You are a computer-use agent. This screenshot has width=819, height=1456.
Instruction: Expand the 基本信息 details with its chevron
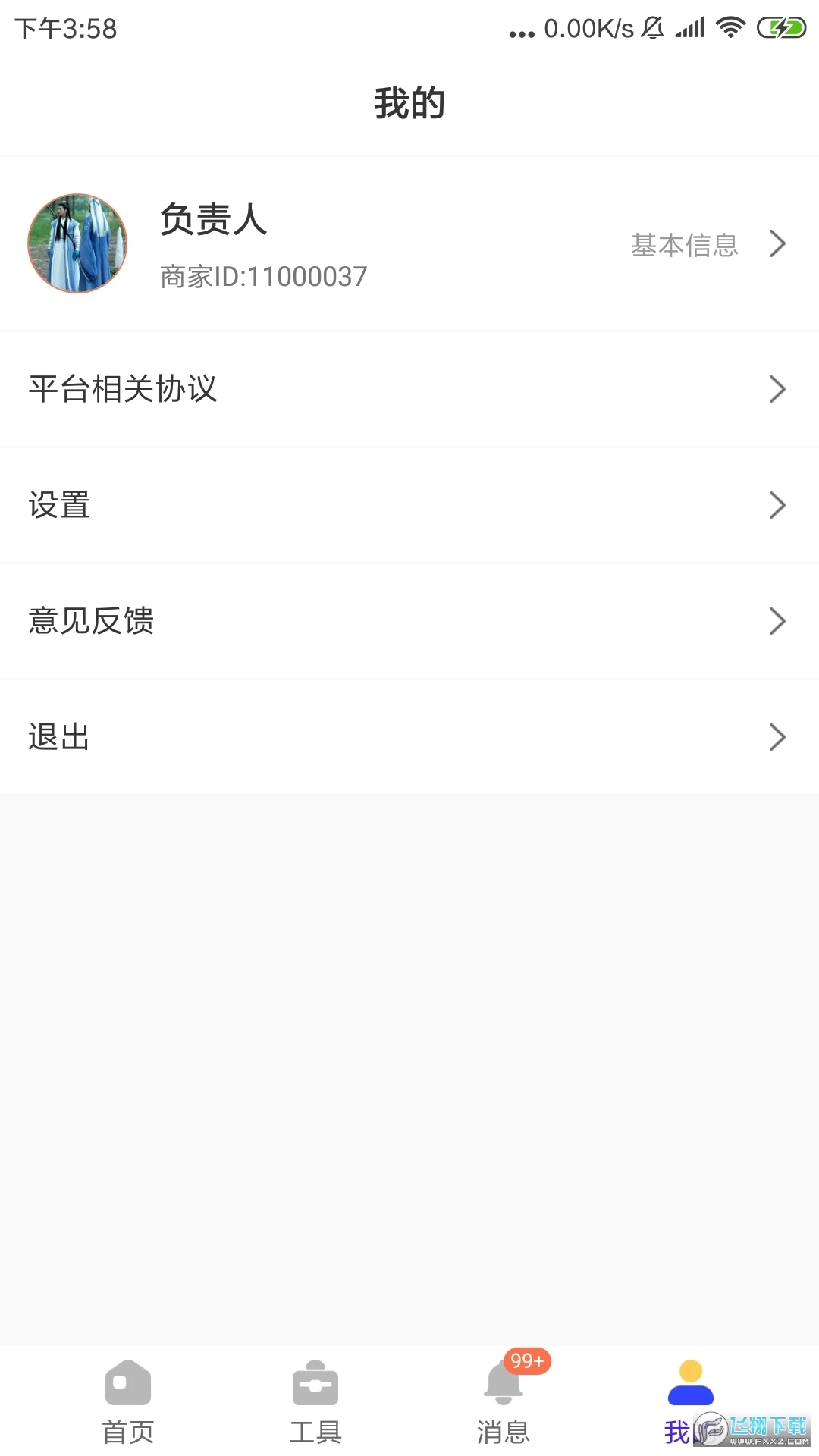click(x=778, y=243)
